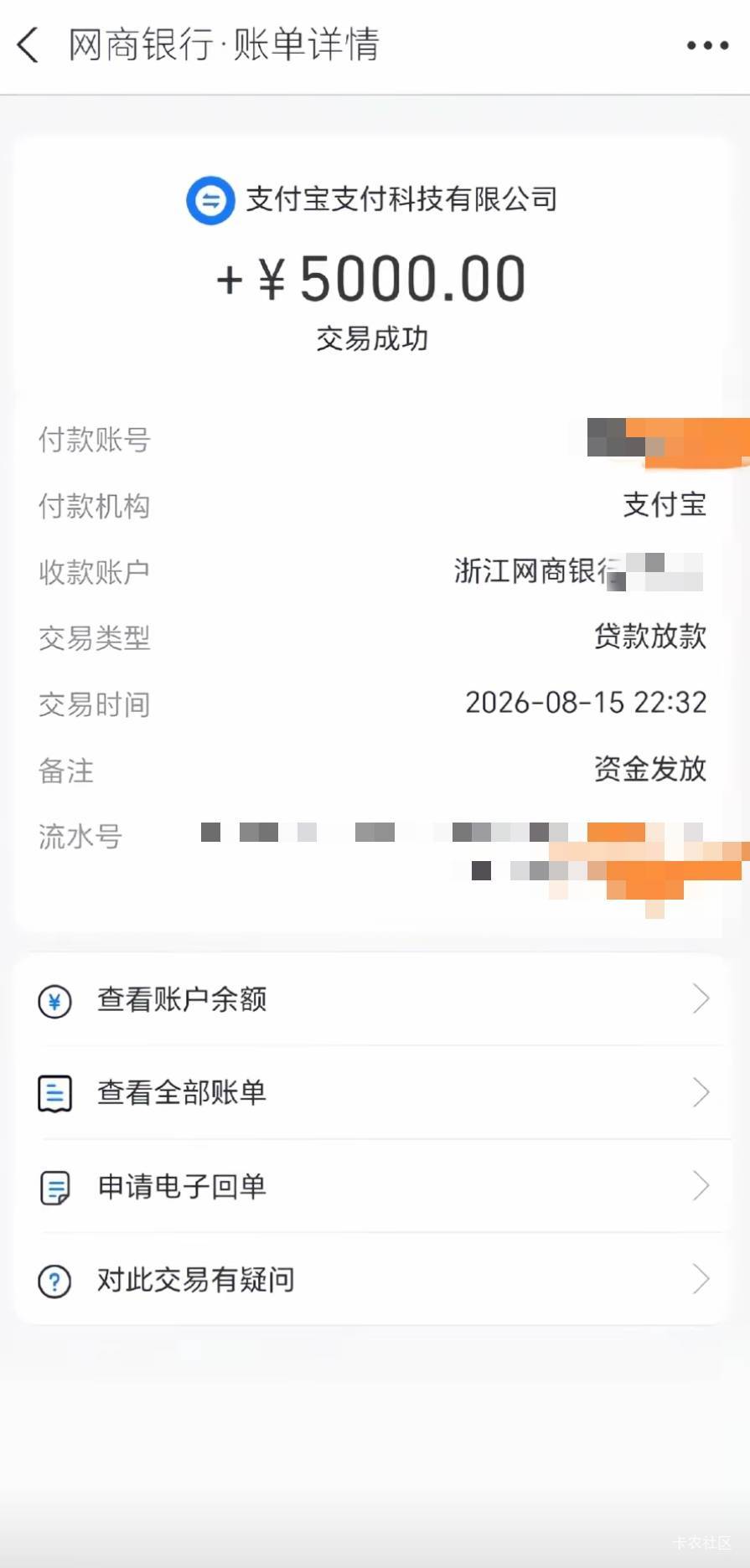Tap 对此交易有疑问 help row

coord(374,1280)
